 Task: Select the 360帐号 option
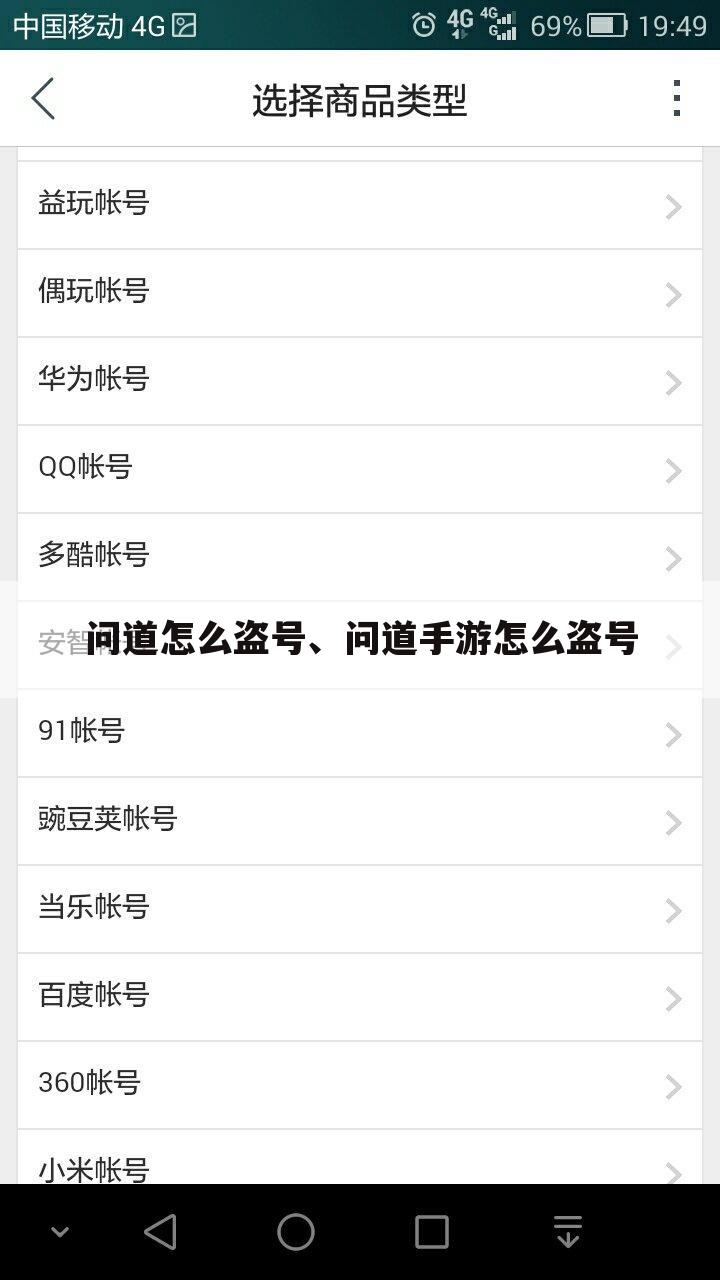[359, 1085]
